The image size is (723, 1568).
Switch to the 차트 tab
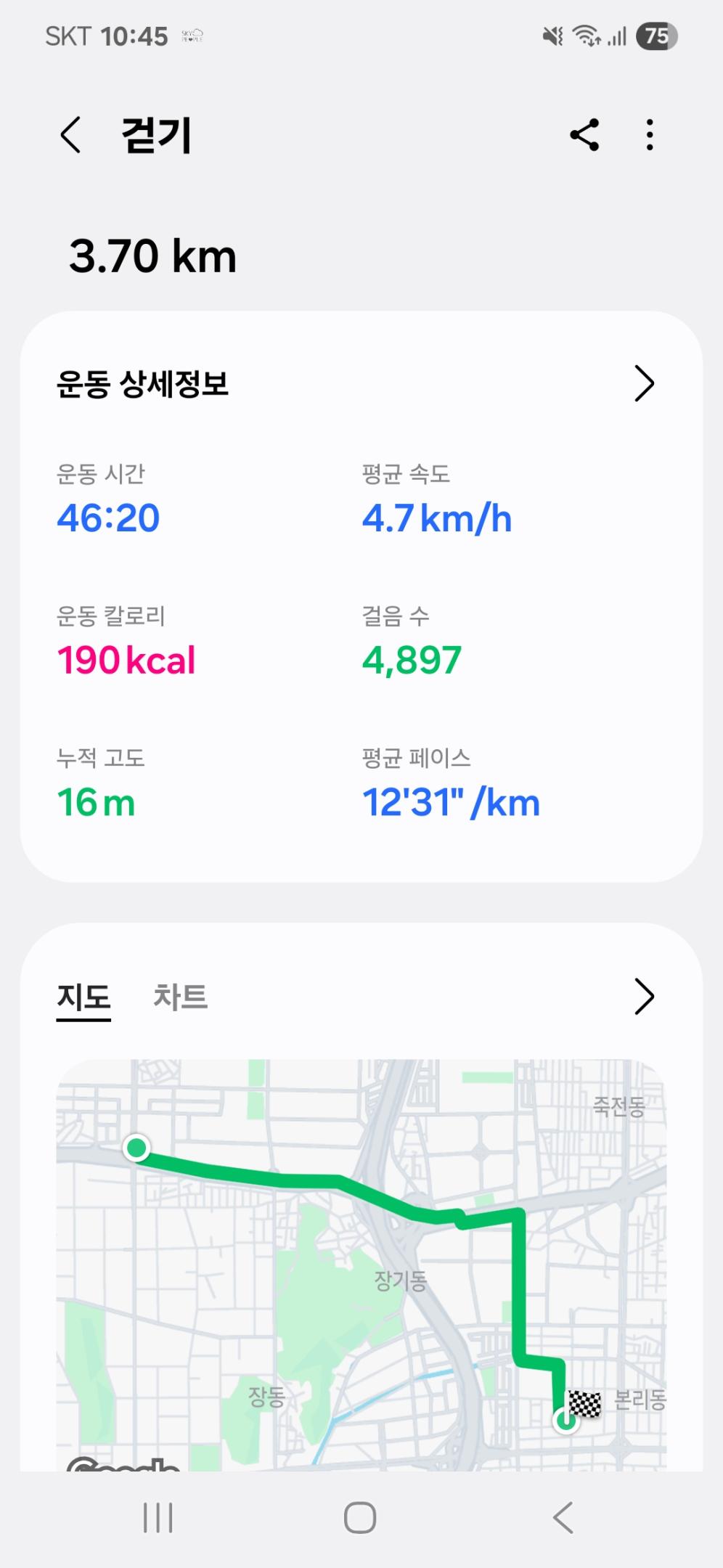(180, 997)
